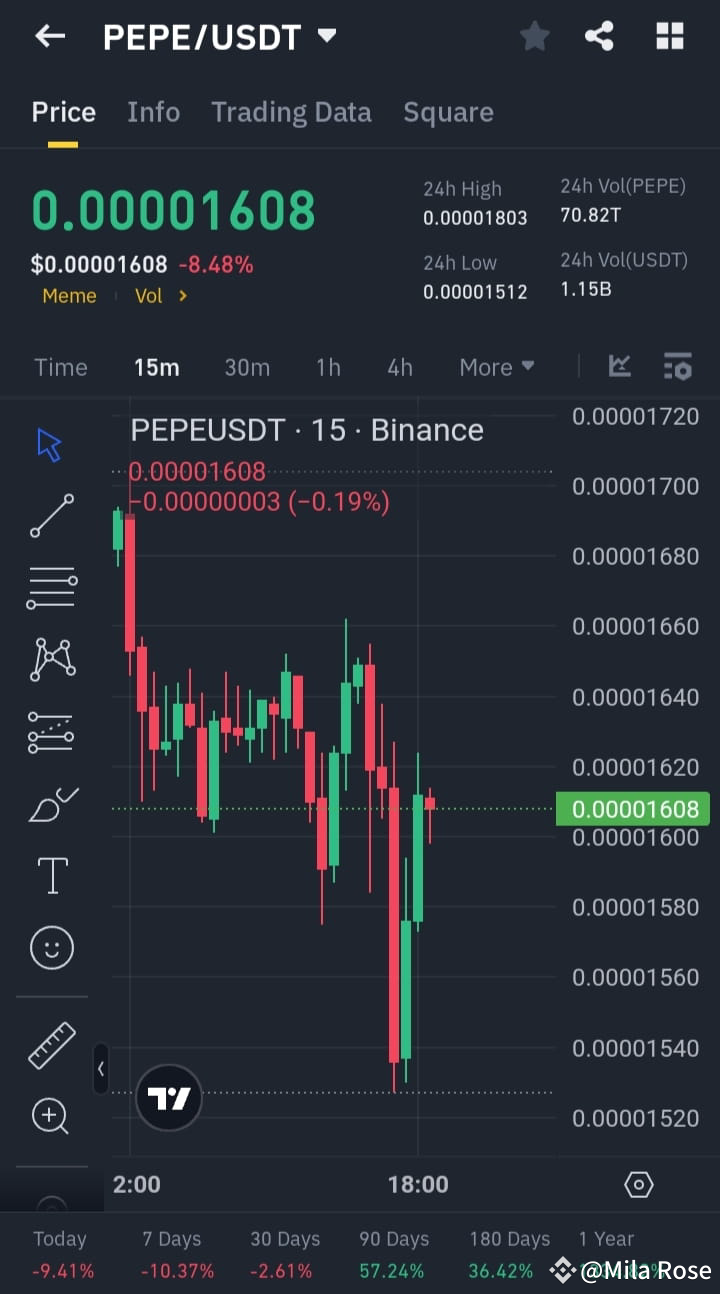Expand the More timeframes dropdown
Image resolution: width=720 pixels, height=1294 pixels.
tap(496, 367)
